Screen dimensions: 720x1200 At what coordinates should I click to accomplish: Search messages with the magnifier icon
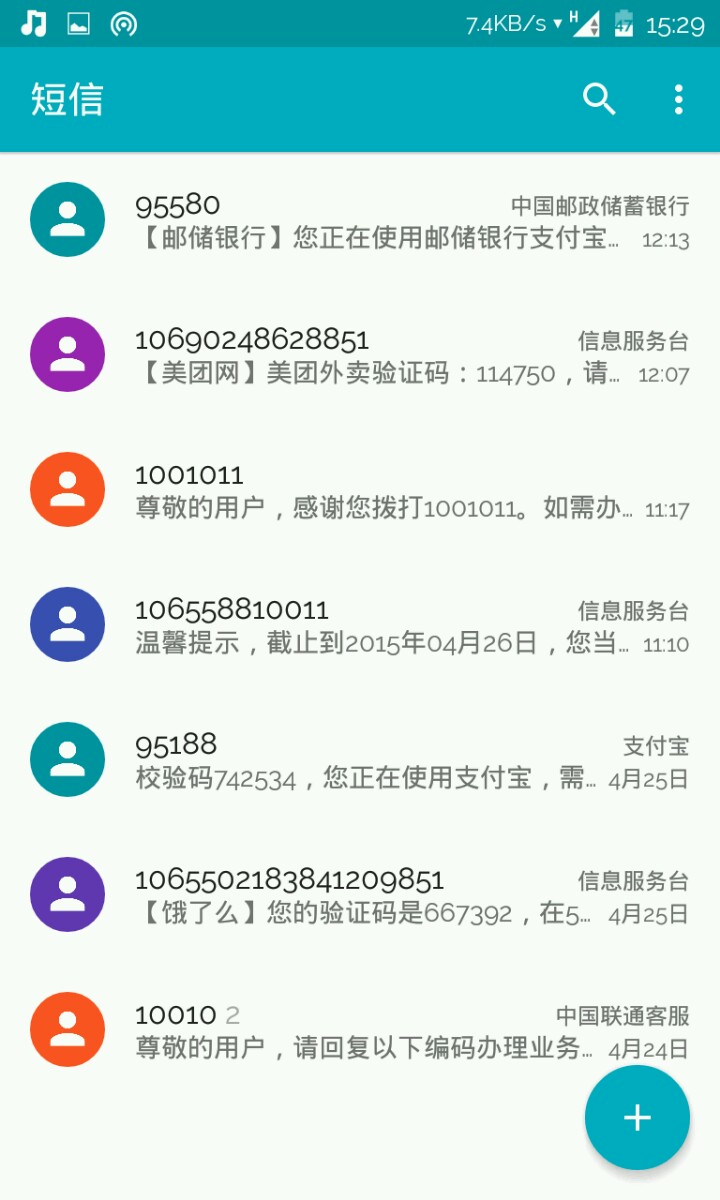[599, 99]
